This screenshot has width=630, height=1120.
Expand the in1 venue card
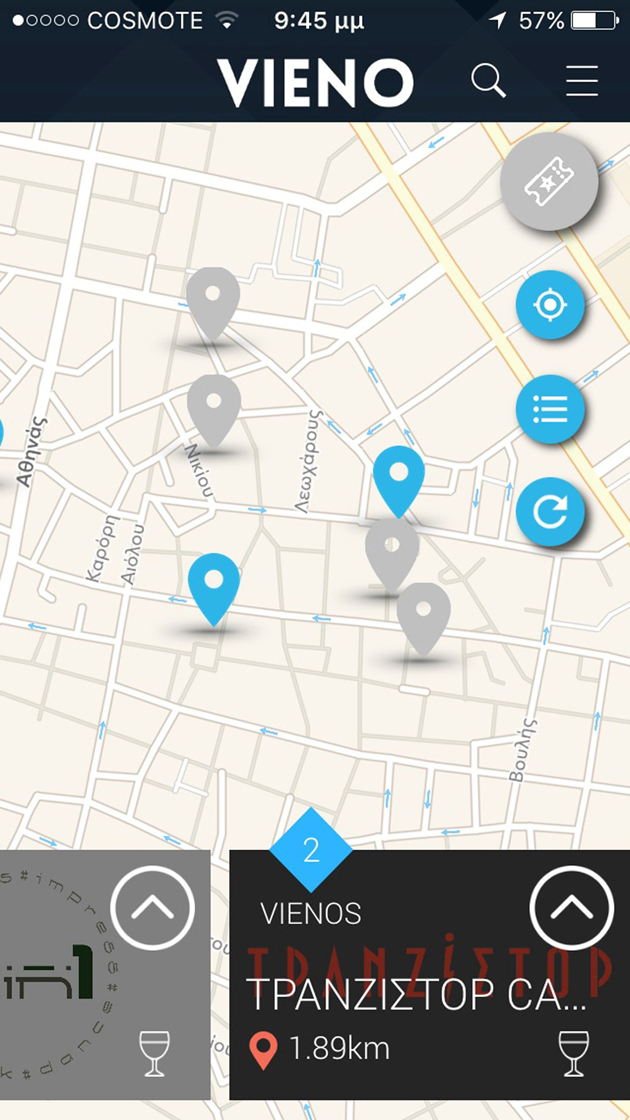[153, 907]
